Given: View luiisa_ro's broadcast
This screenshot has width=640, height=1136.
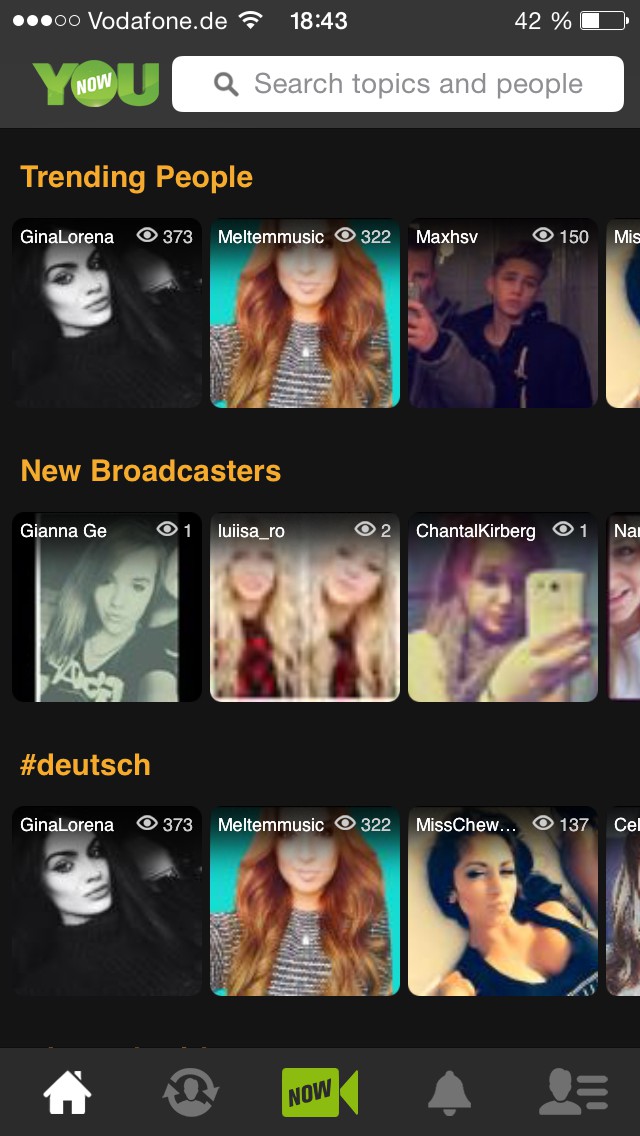Looking at the screenshot, I should tap(304, 607).
